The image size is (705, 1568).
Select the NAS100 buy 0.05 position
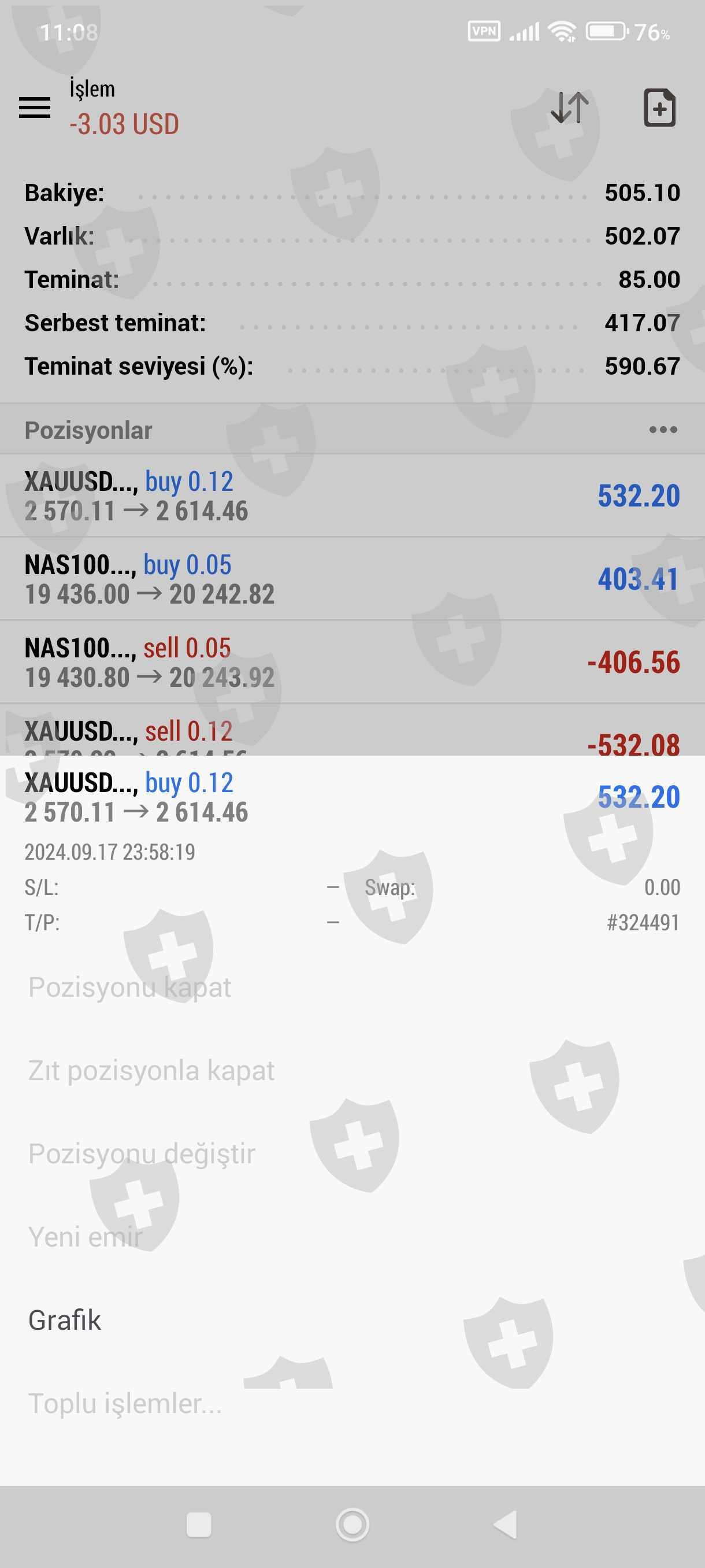pos(352,579)
